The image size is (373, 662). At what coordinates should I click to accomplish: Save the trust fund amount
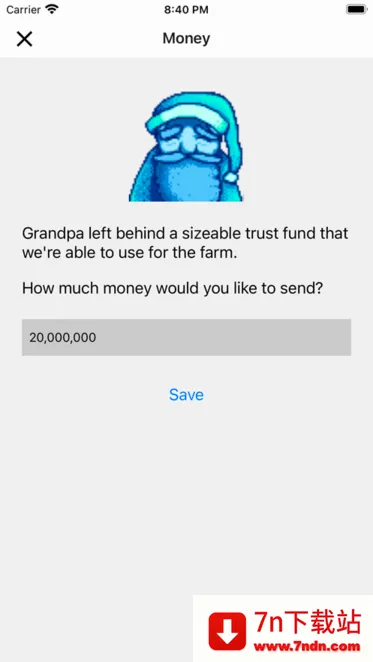(186, 395)
